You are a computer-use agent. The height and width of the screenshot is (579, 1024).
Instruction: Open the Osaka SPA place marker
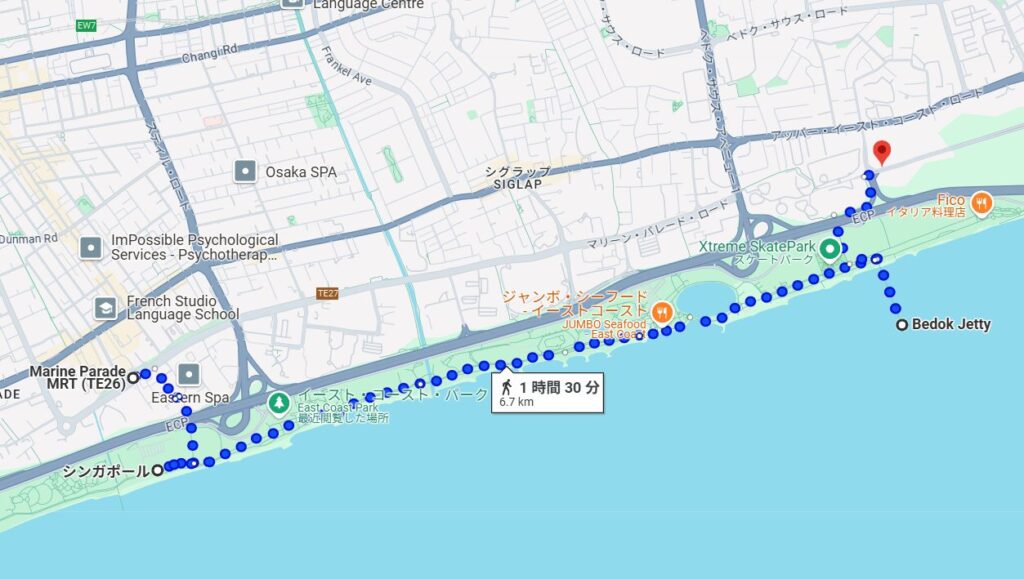pyautogui.click(x=245, y=172)
